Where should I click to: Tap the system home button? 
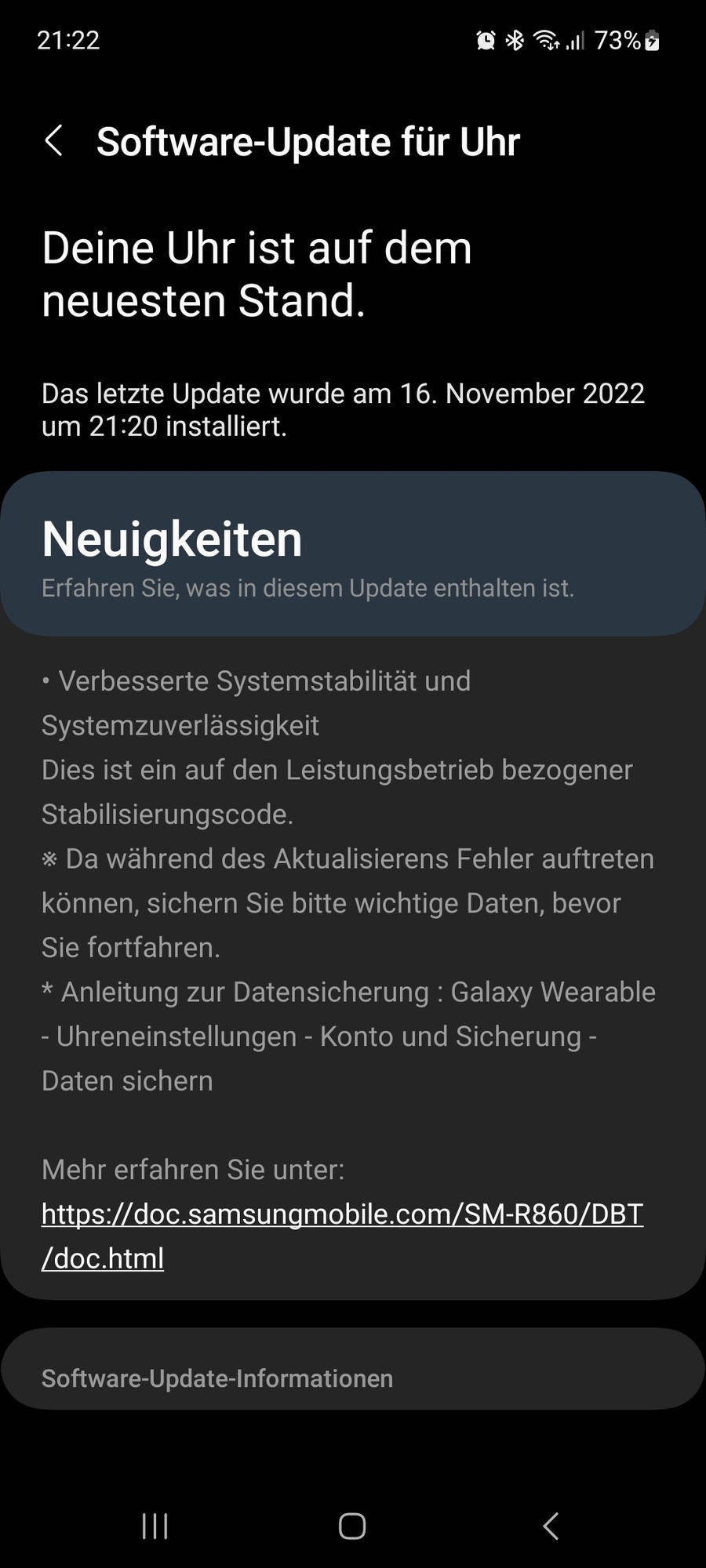[352, 1526]
